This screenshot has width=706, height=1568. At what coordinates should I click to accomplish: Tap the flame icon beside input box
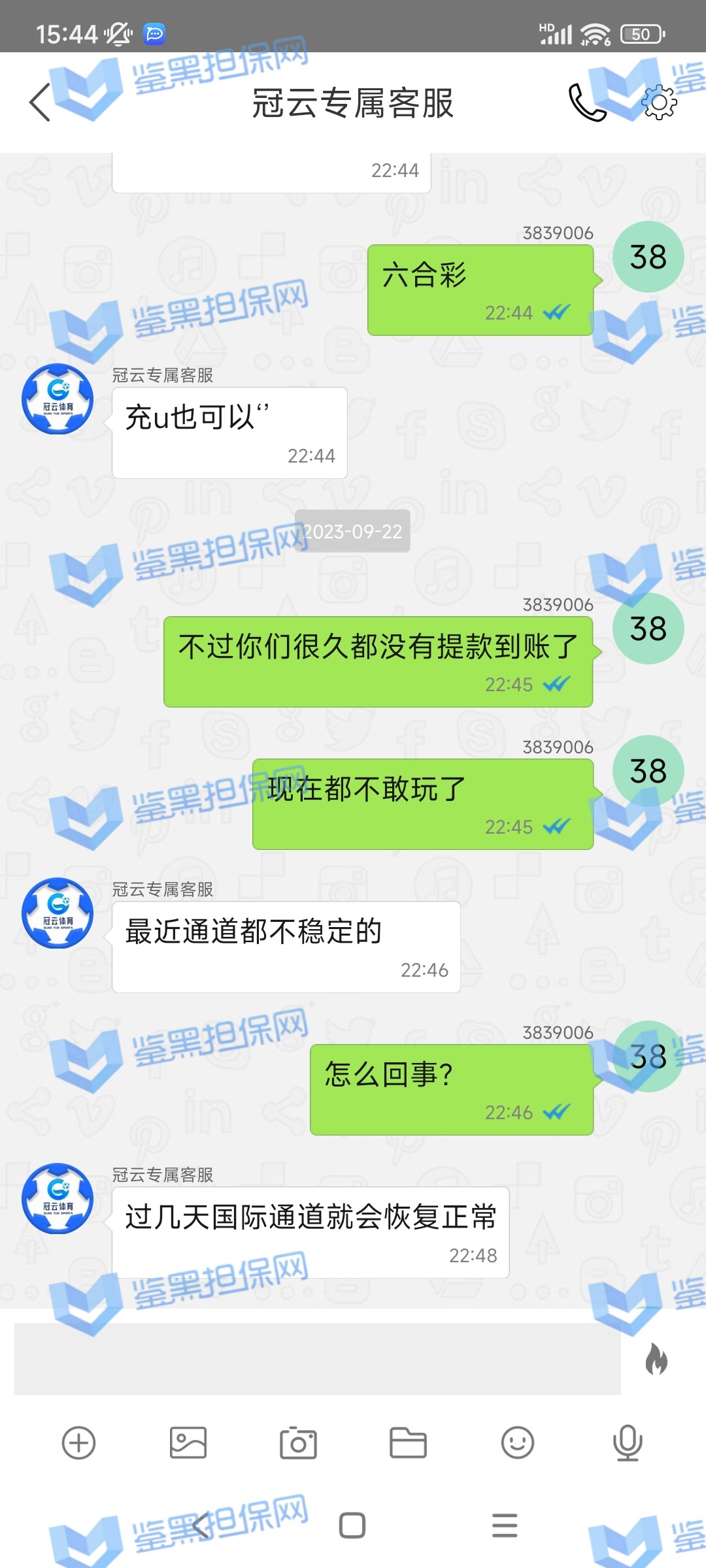click(656, 1359)
